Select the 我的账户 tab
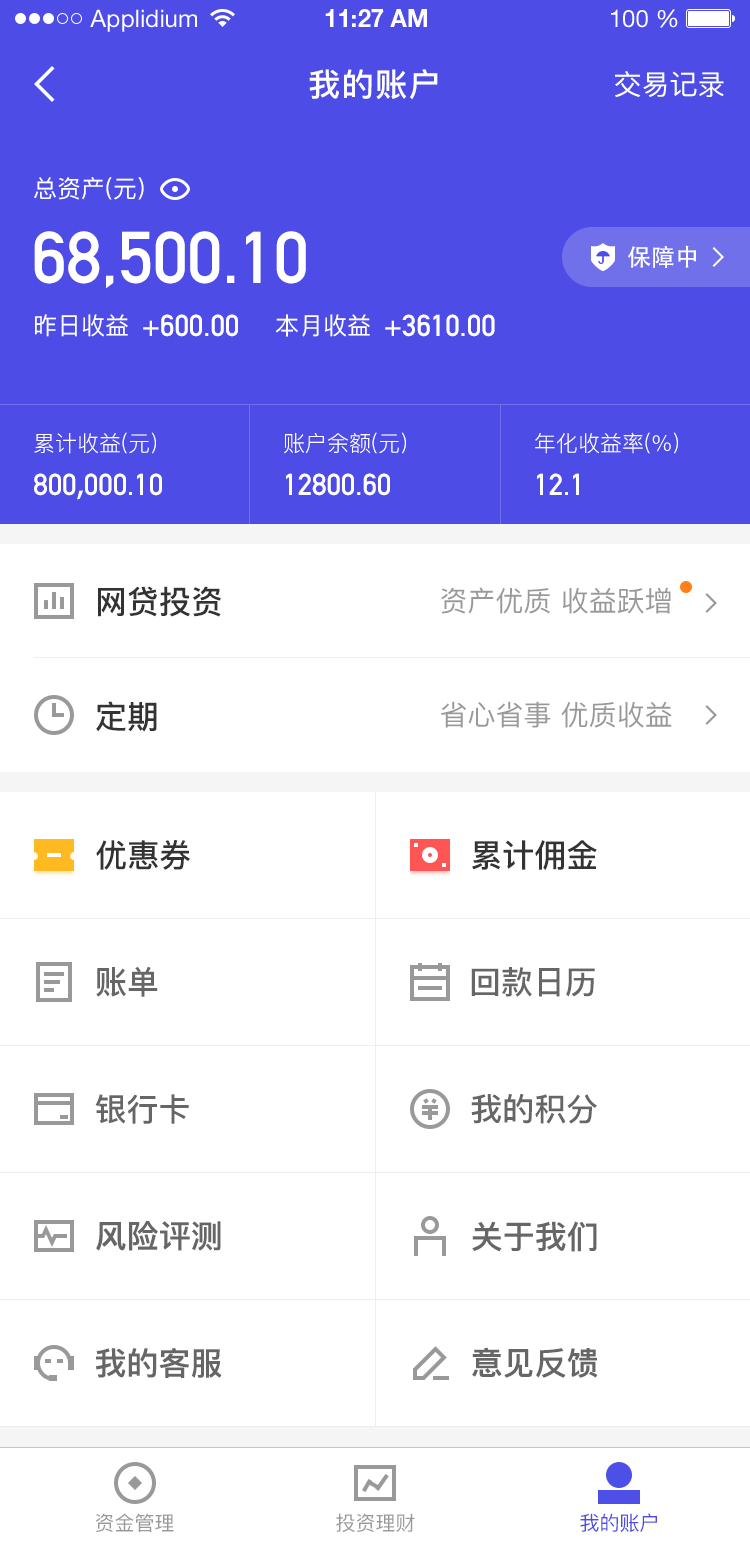 [x=619, y=1497]
